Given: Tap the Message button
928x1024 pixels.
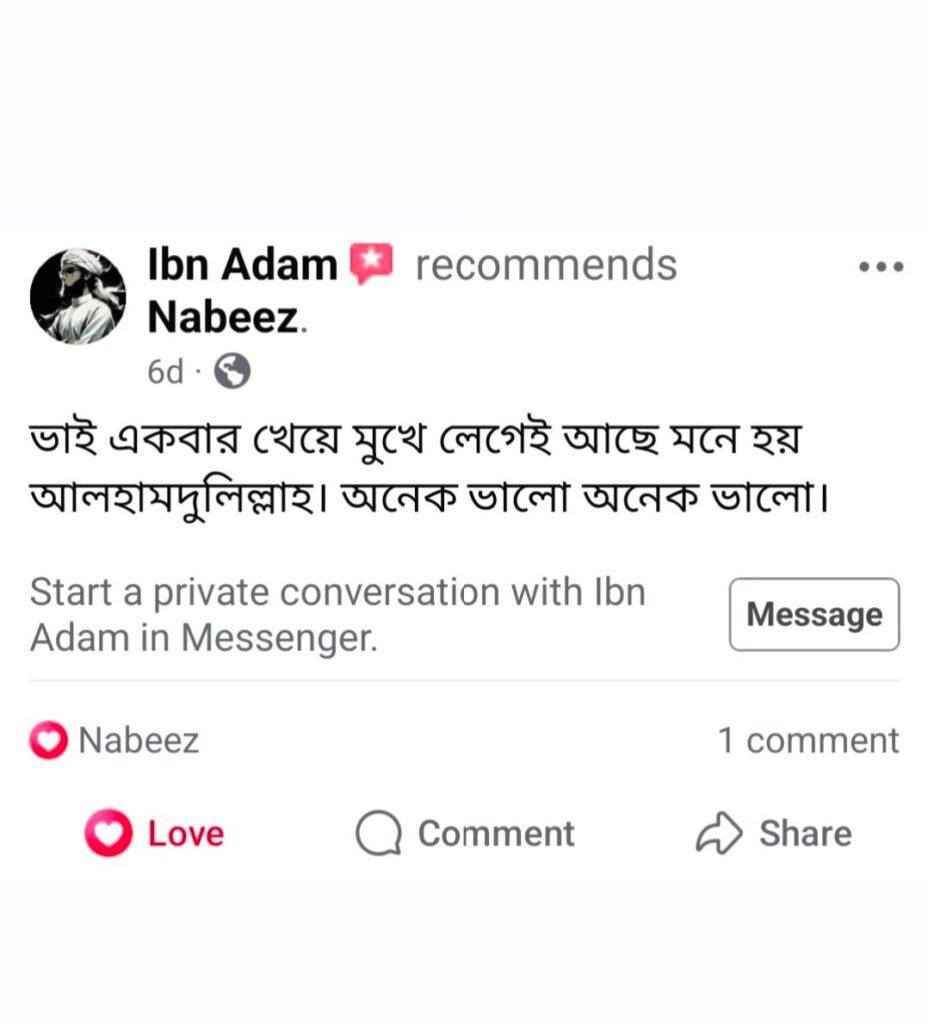Looking at the screenshot, I should pyautogui.click(x=813, y=614).
